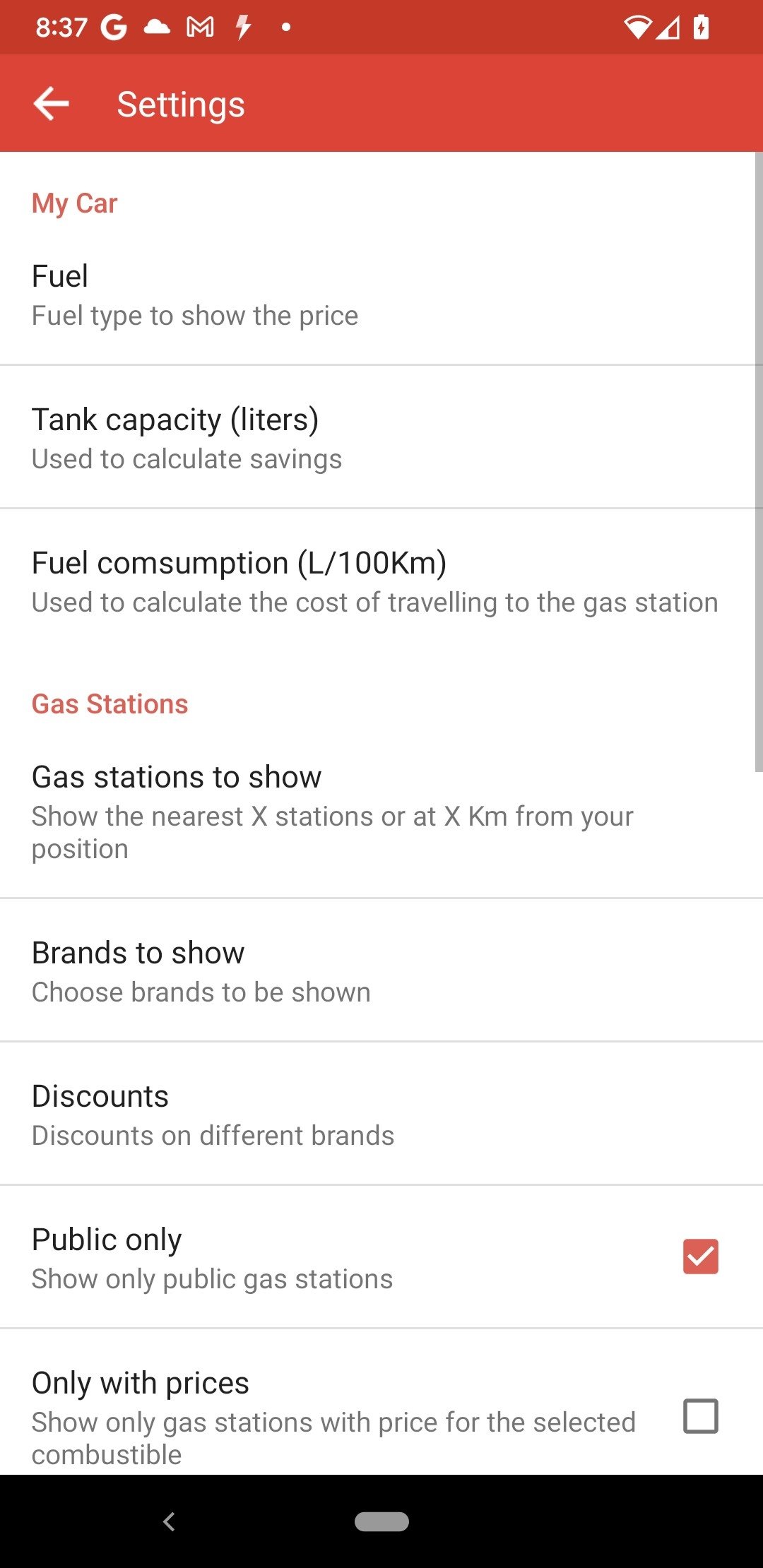Open Fuel consumption (L/100Km) setting
The image size is (763, 1568).
click(381, 581)
